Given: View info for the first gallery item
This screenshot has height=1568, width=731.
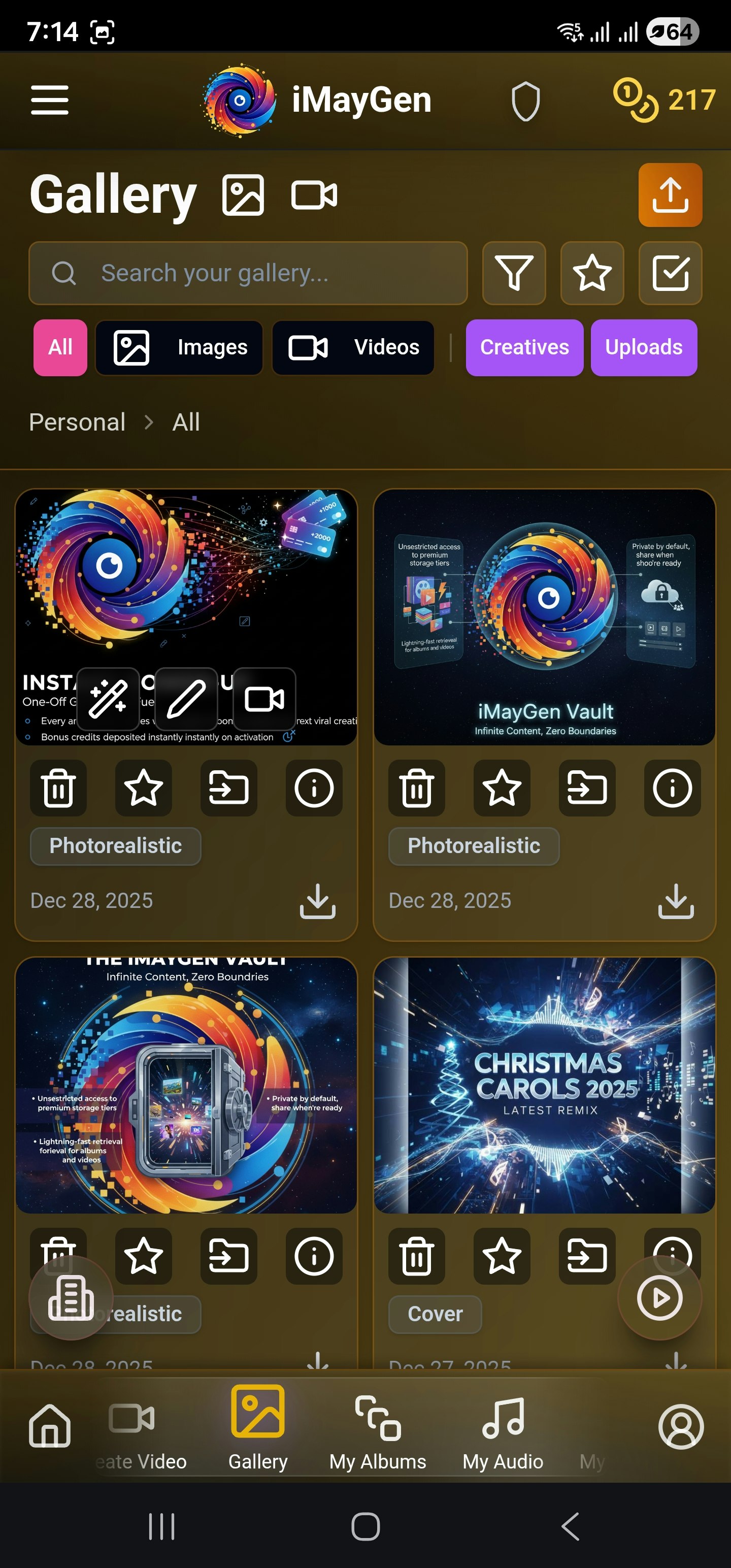Looking at the screenshot, I should [x=314, y=788].
